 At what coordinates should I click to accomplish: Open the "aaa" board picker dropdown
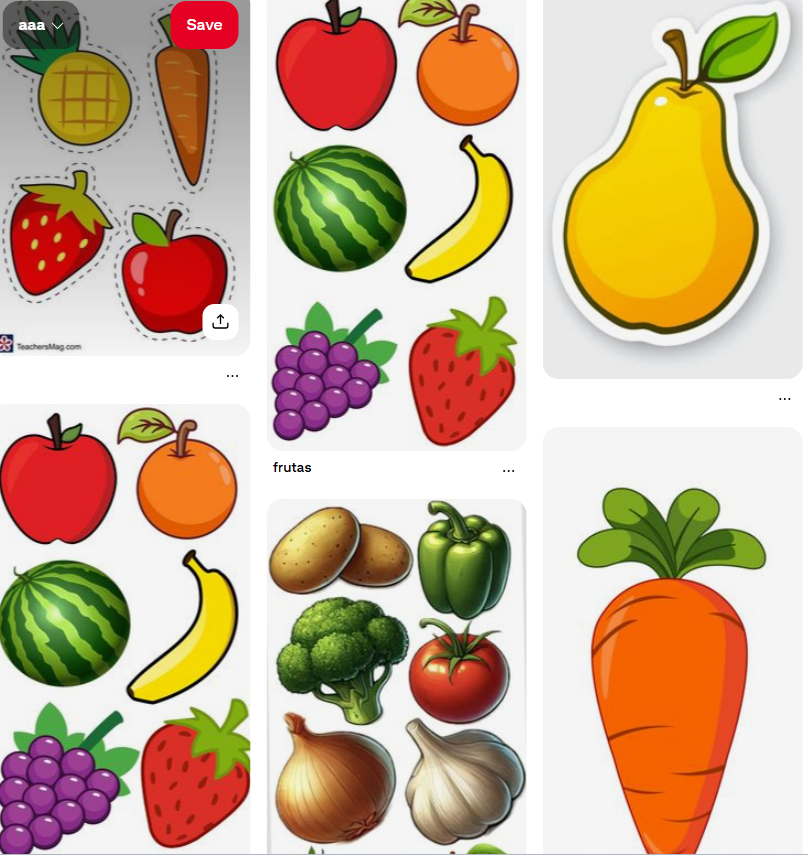tap(41, 25)
